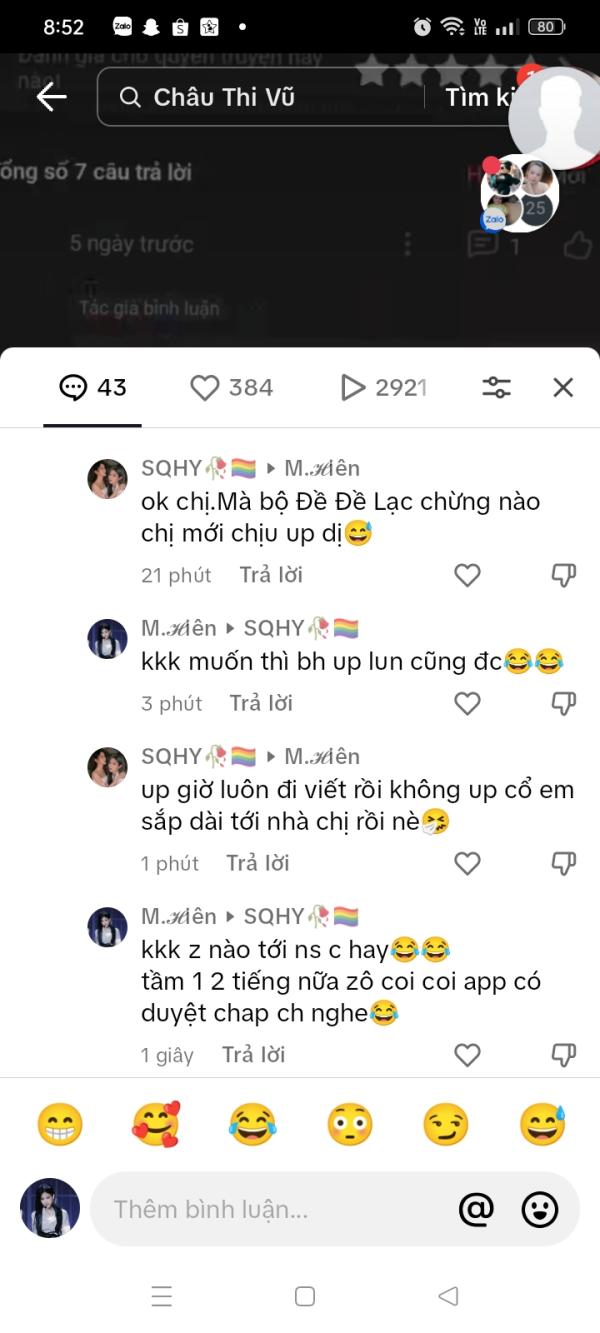Like the 'up giờ luôn đi' comment

click(x=467, y=863)
